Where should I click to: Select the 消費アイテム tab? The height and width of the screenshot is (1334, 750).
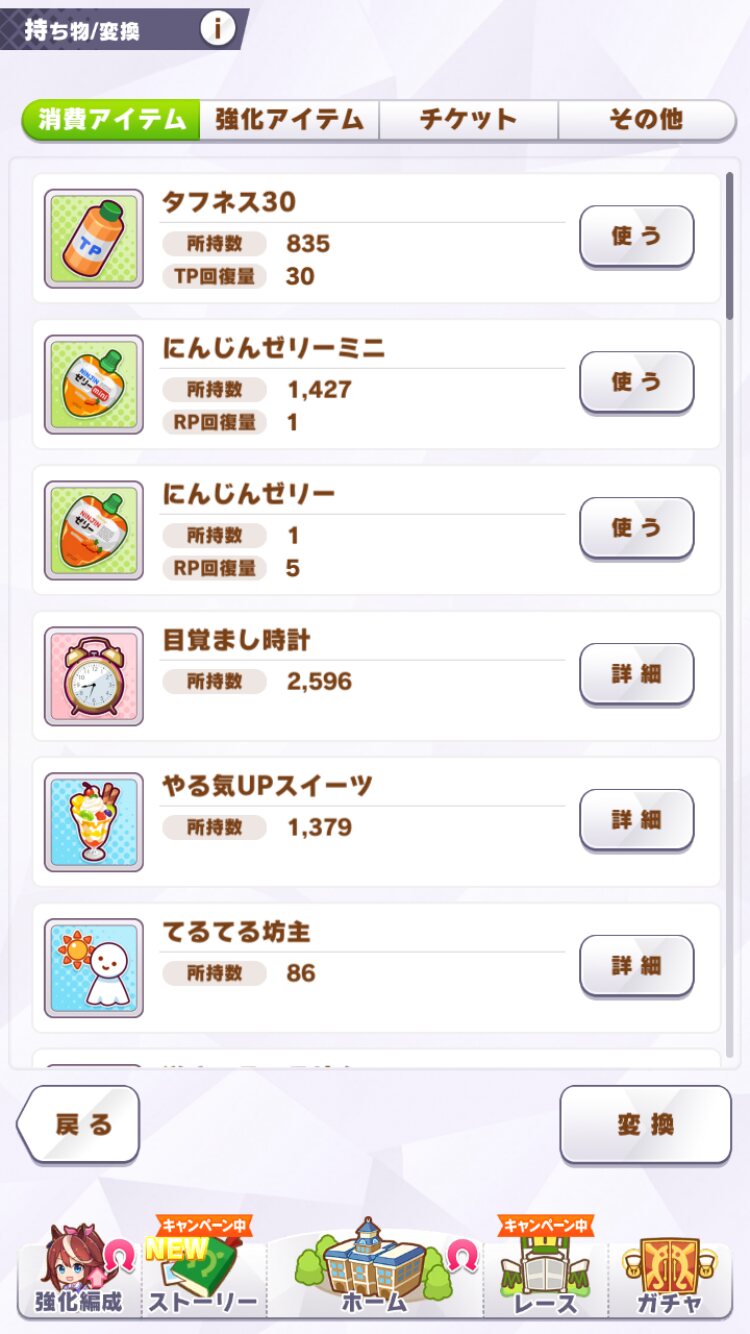[112, 120]
